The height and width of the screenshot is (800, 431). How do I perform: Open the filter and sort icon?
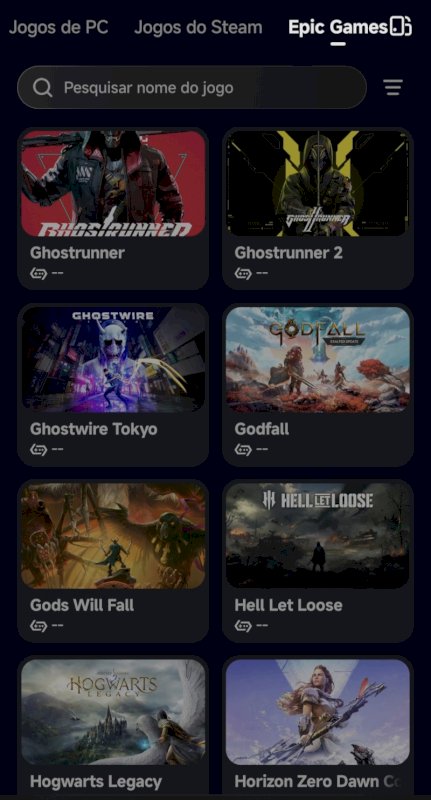tap(393, 87)
